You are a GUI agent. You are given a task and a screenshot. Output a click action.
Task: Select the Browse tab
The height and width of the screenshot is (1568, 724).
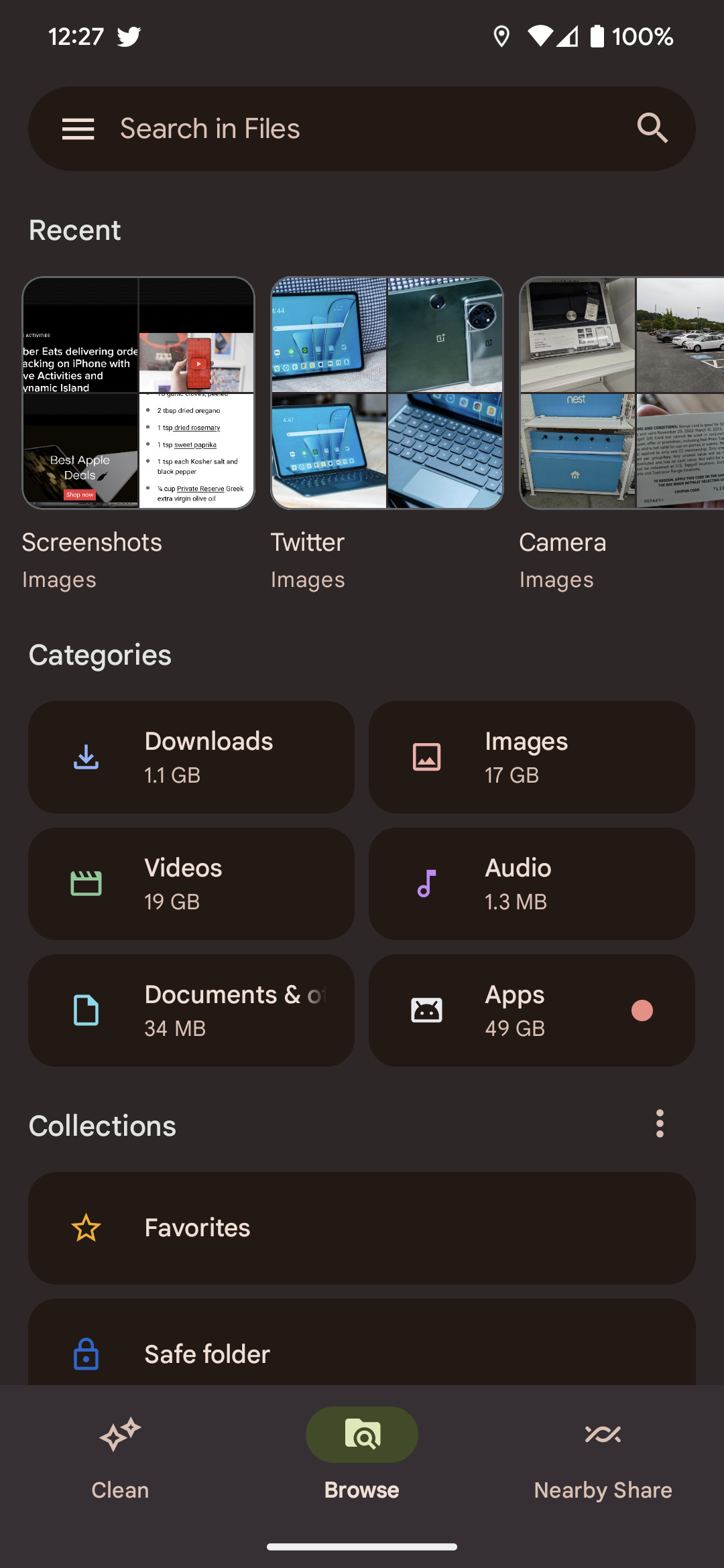click(x=362, y=1455)
